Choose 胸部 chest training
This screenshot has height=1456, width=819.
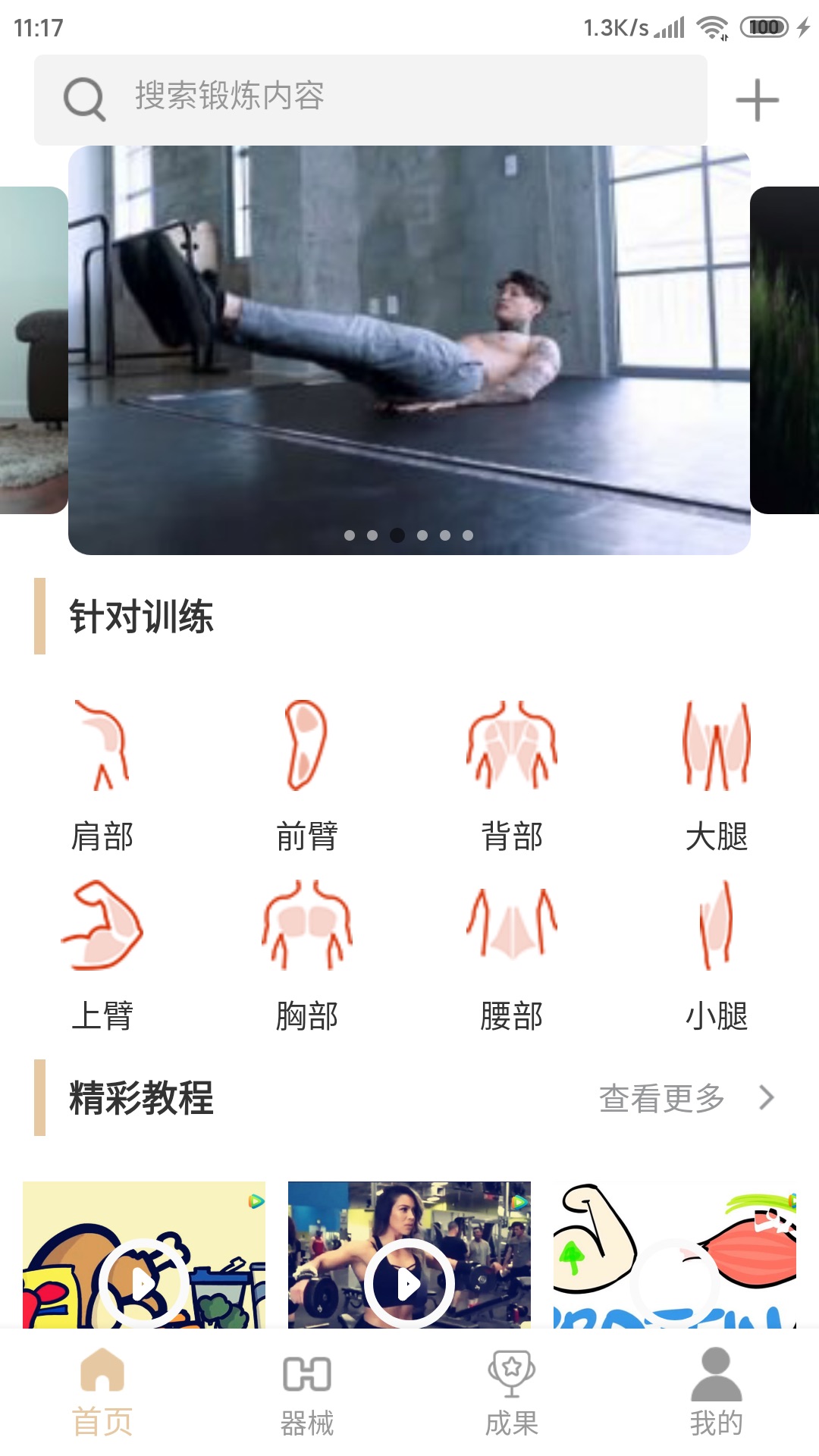pos(307,954)
